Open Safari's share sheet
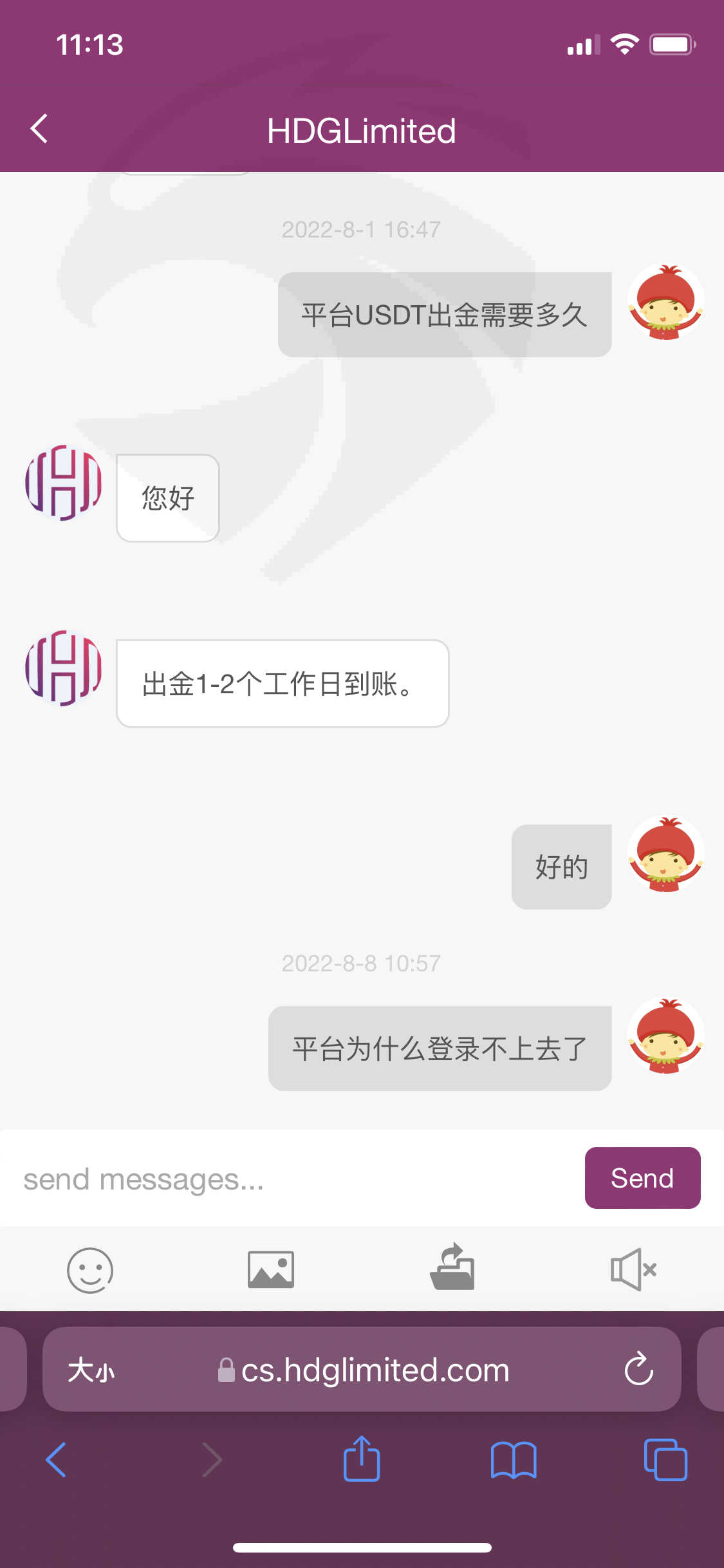The width and height of the screenshot is (724, 1568). pyautogui.click(x=362, y=1458)
